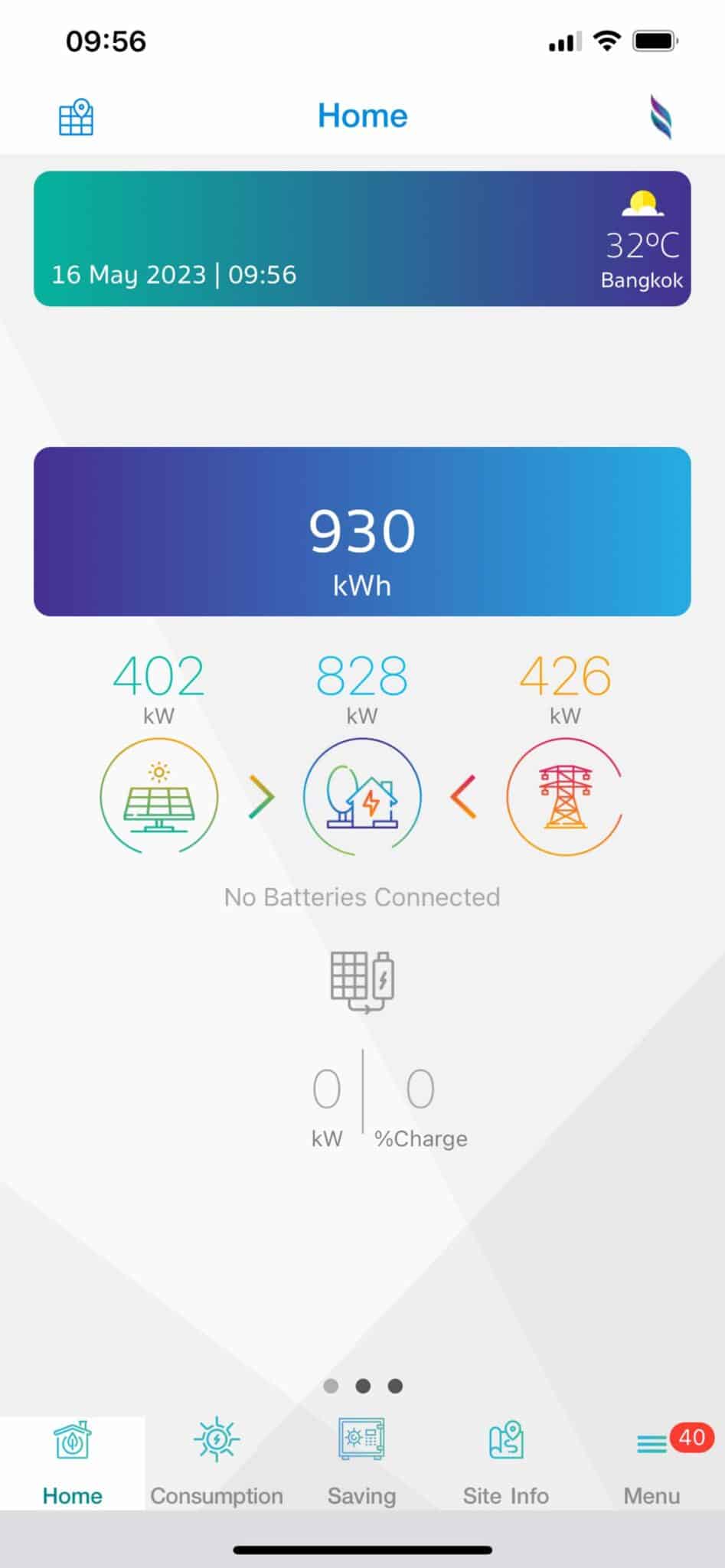Switch to the Consumption tab
Screen dimensions: 725x1568
point(217,1462)
